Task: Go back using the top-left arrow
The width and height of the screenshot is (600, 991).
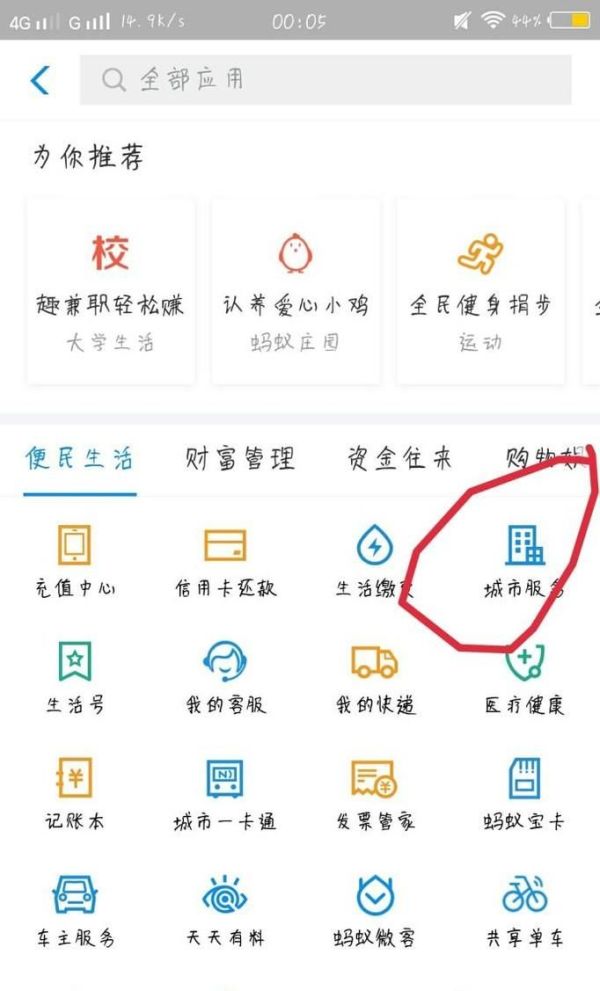Action: [x=40, y=79]
